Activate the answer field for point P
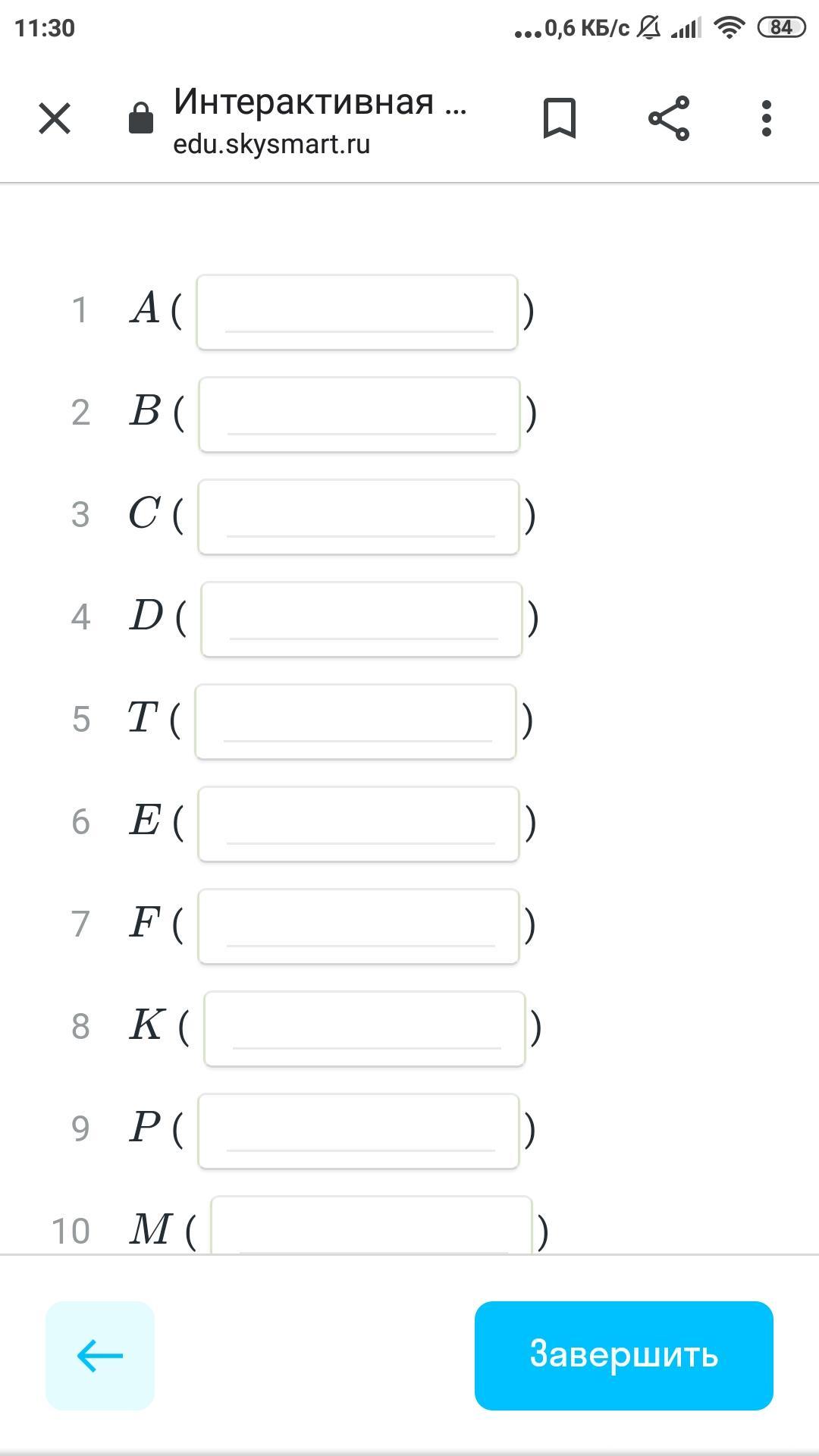 coord(359,1131)
